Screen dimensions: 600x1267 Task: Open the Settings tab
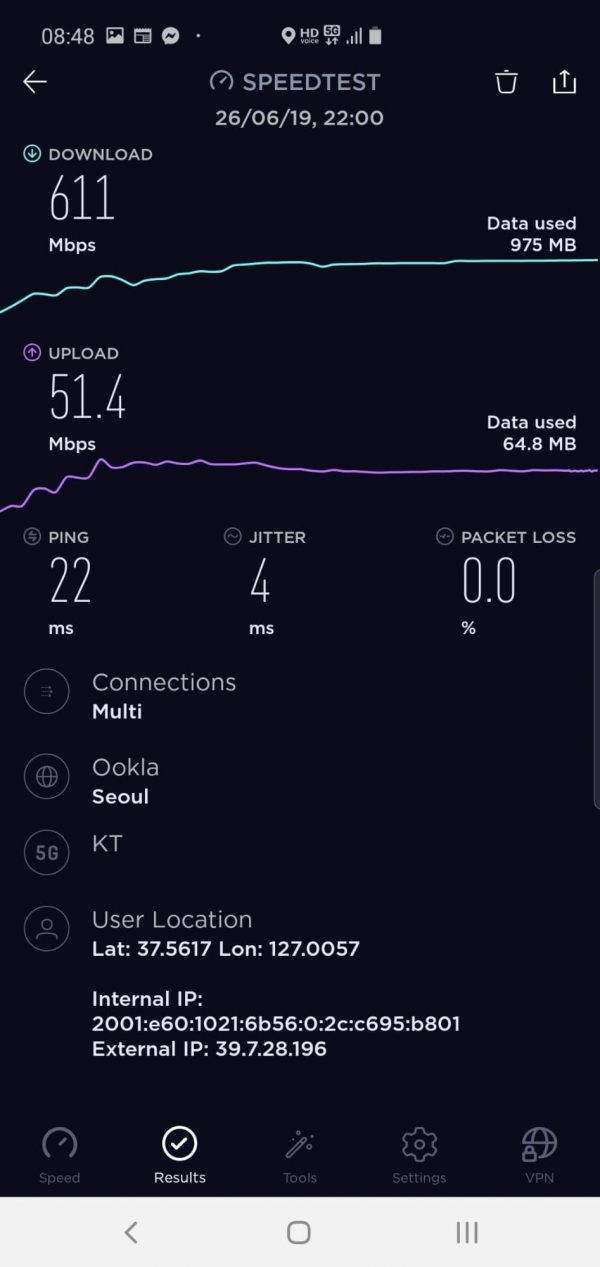[419, 1156]
